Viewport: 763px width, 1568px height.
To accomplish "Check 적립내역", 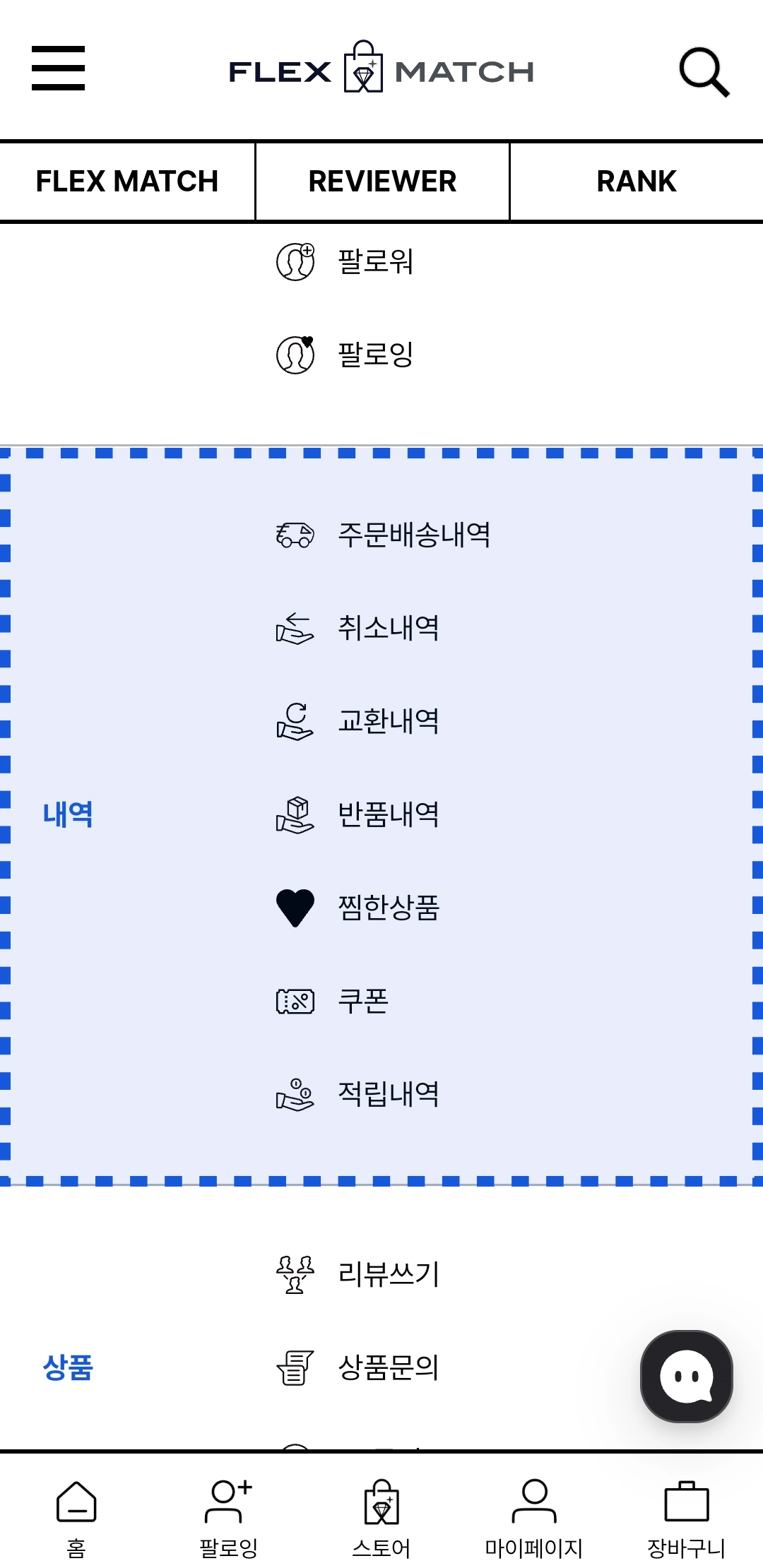I will (388, 1094).
